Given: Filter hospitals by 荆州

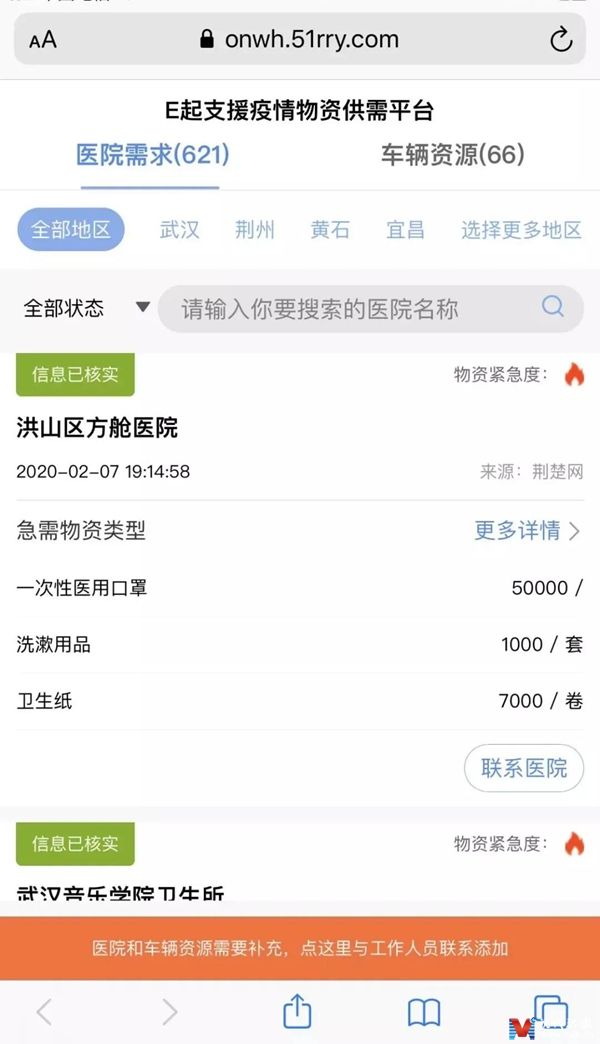Looking at the screenshot, I should click(x=255, y=230).
